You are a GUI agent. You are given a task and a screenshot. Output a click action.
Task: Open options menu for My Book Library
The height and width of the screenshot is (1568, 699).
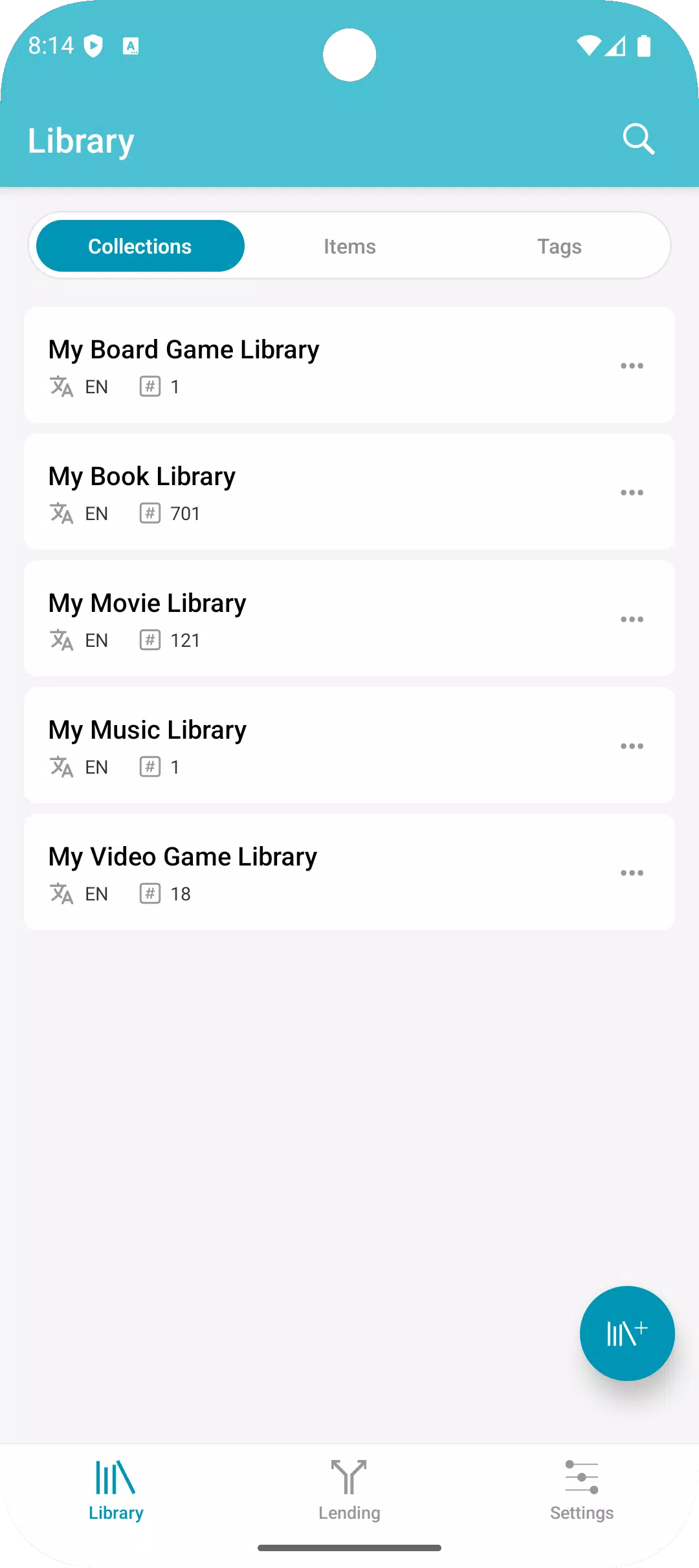click(632, 493)
